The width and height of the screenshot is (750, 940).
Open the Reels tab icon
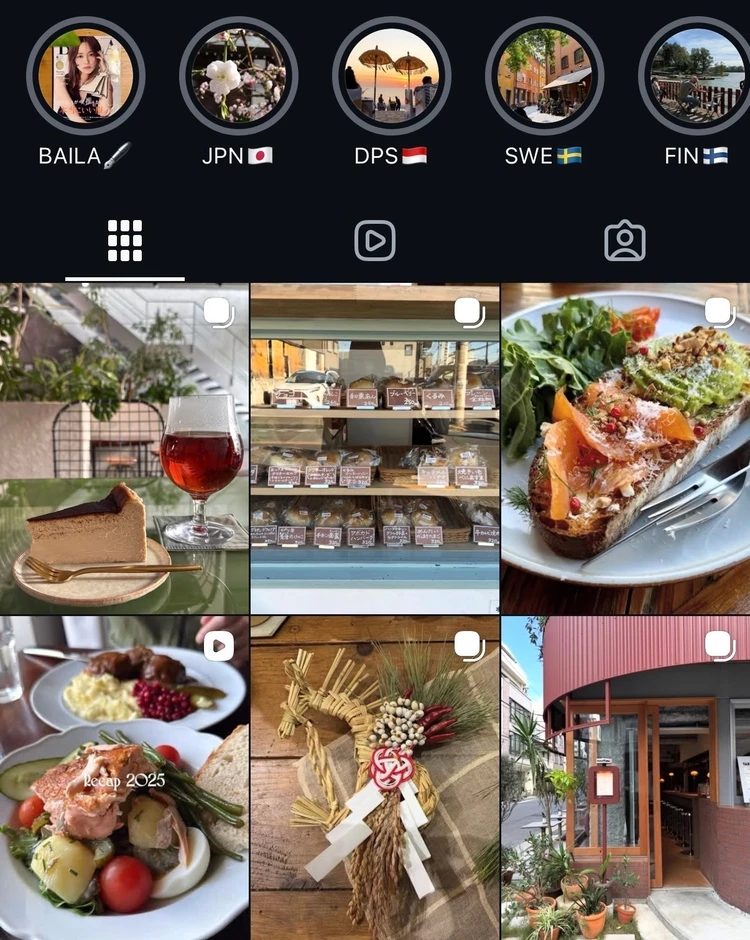(x=374, y=237)
